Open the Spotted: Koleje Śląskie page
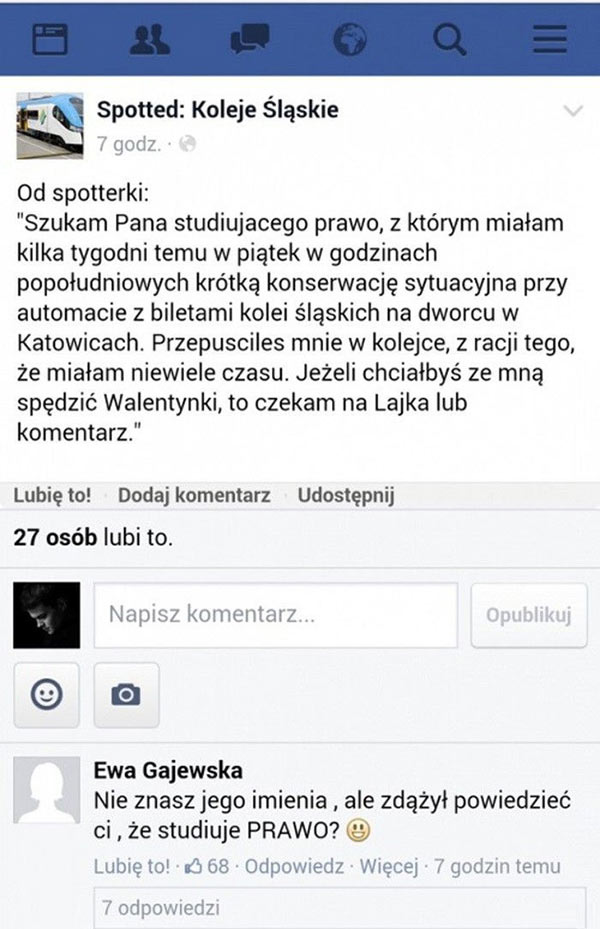Viewport: 600px width, 929px height. click(x=217, y=110)
